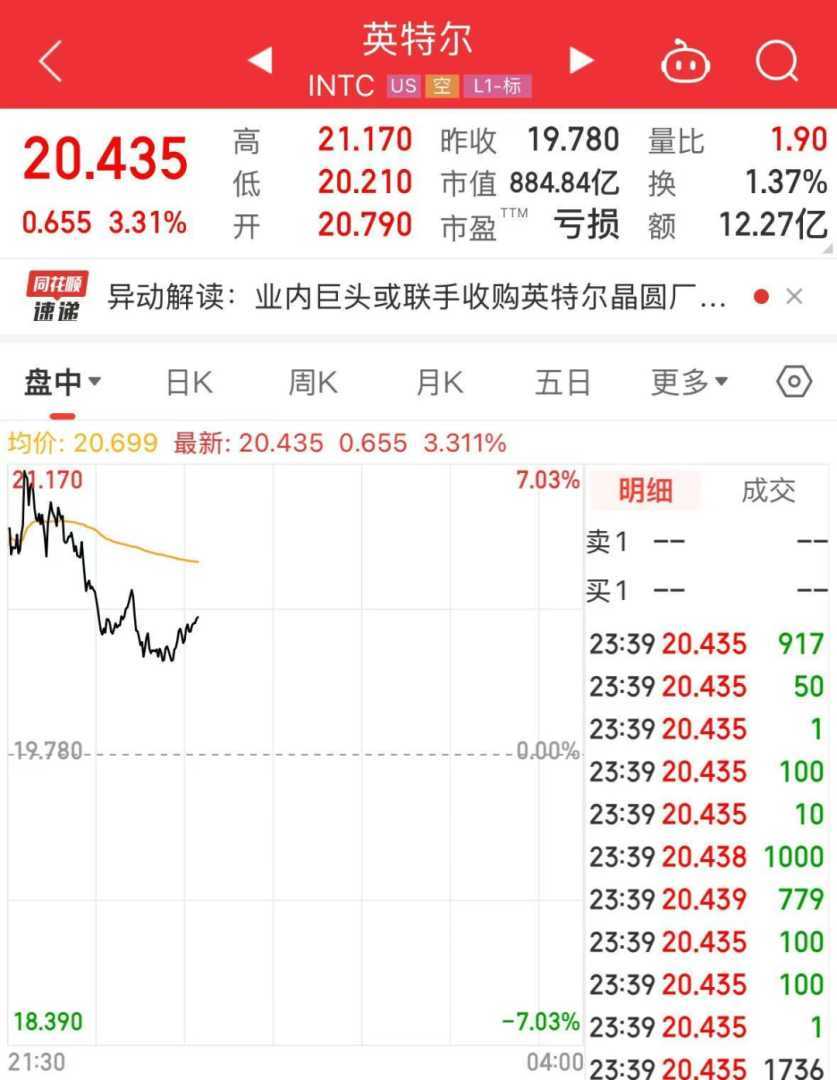Go back using the header arrow
This screenshot has height=1080, width=837.
click(x=50, y=62)
